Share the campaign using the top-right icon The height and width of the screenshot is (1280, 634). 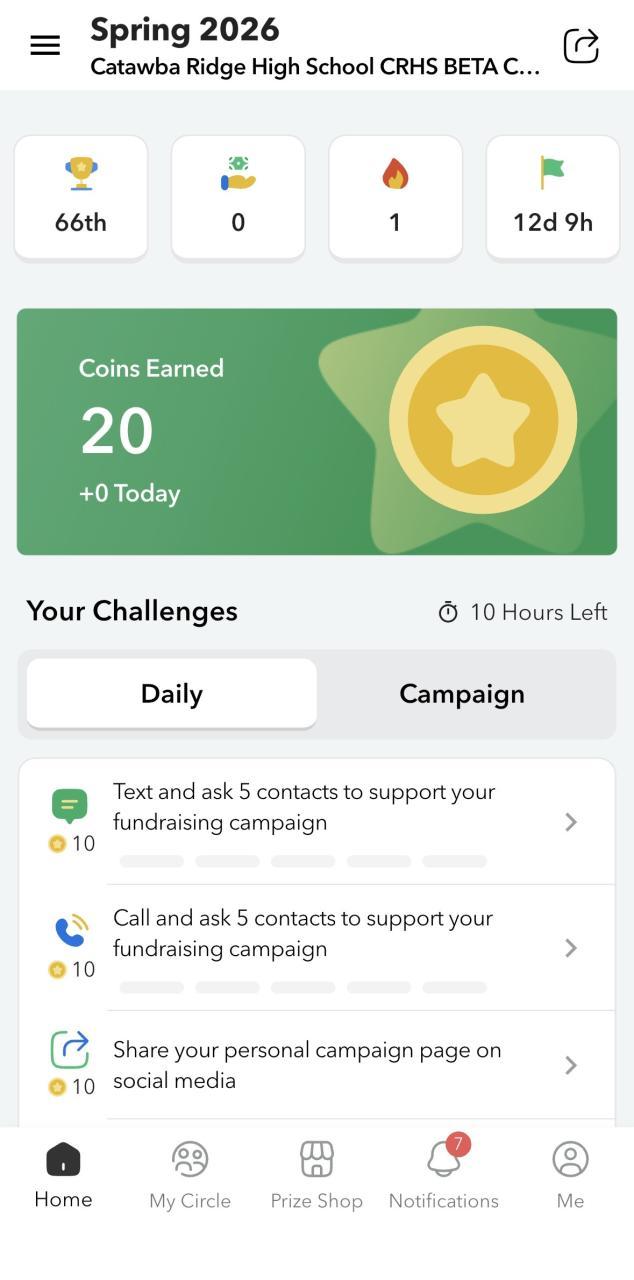tap(581, 46)
